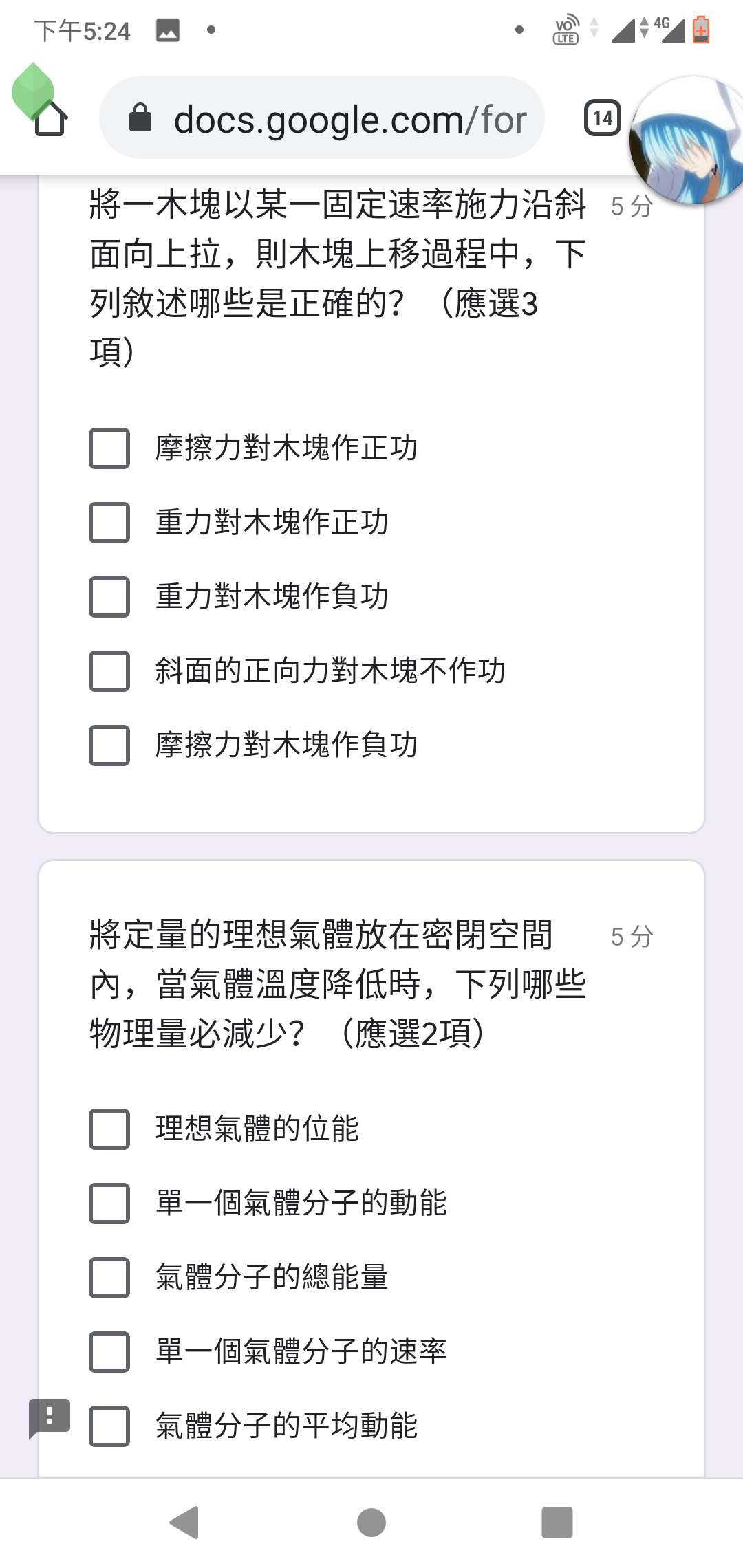The height and width of the screenshot is (1568, 743).
Task: Open recent apps from the navigation bar
Action: point(557,1523)
